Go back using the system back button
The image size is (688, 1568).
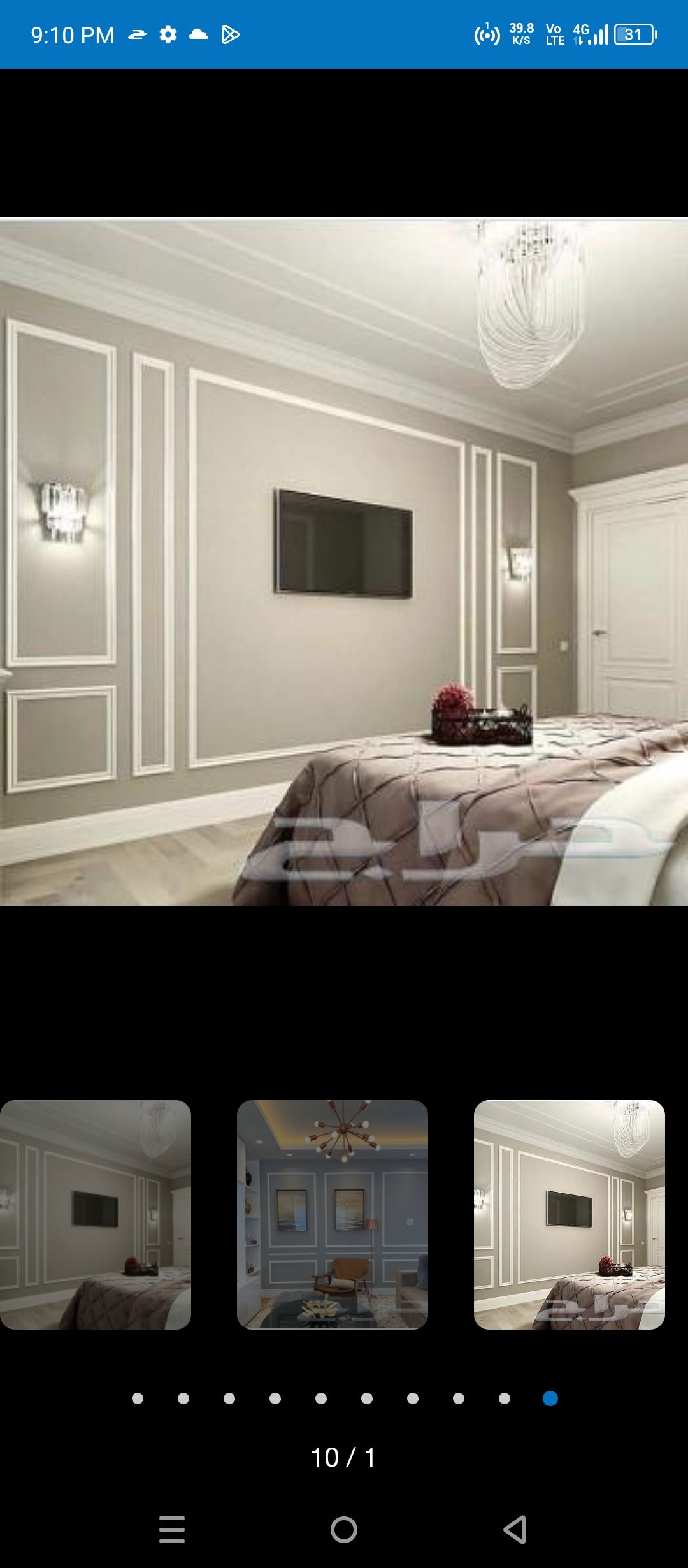pyautogui.click(x=515, y=1529)
